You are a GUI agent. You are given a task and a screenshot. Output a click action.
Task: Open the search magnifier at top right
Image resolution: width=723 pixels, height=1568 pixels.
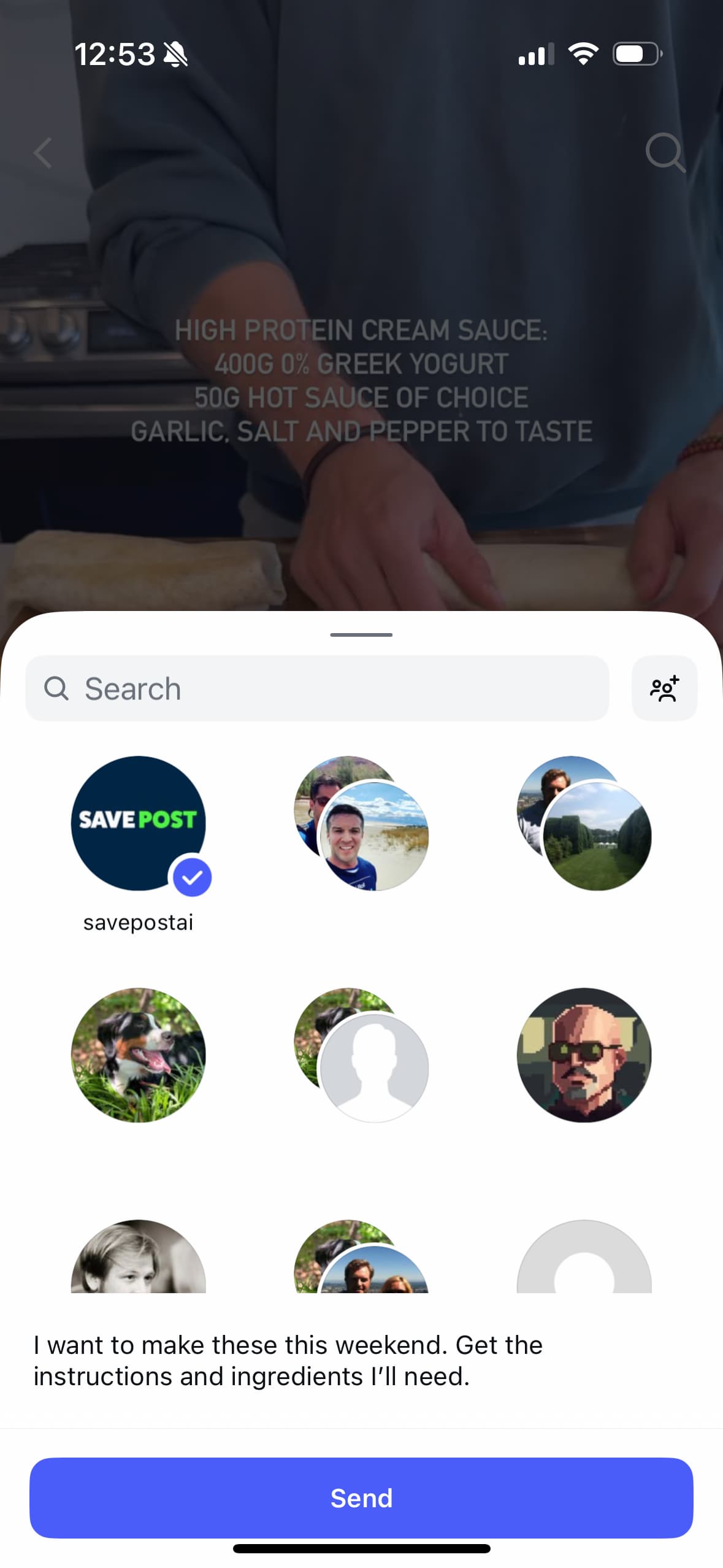point(665,152)
